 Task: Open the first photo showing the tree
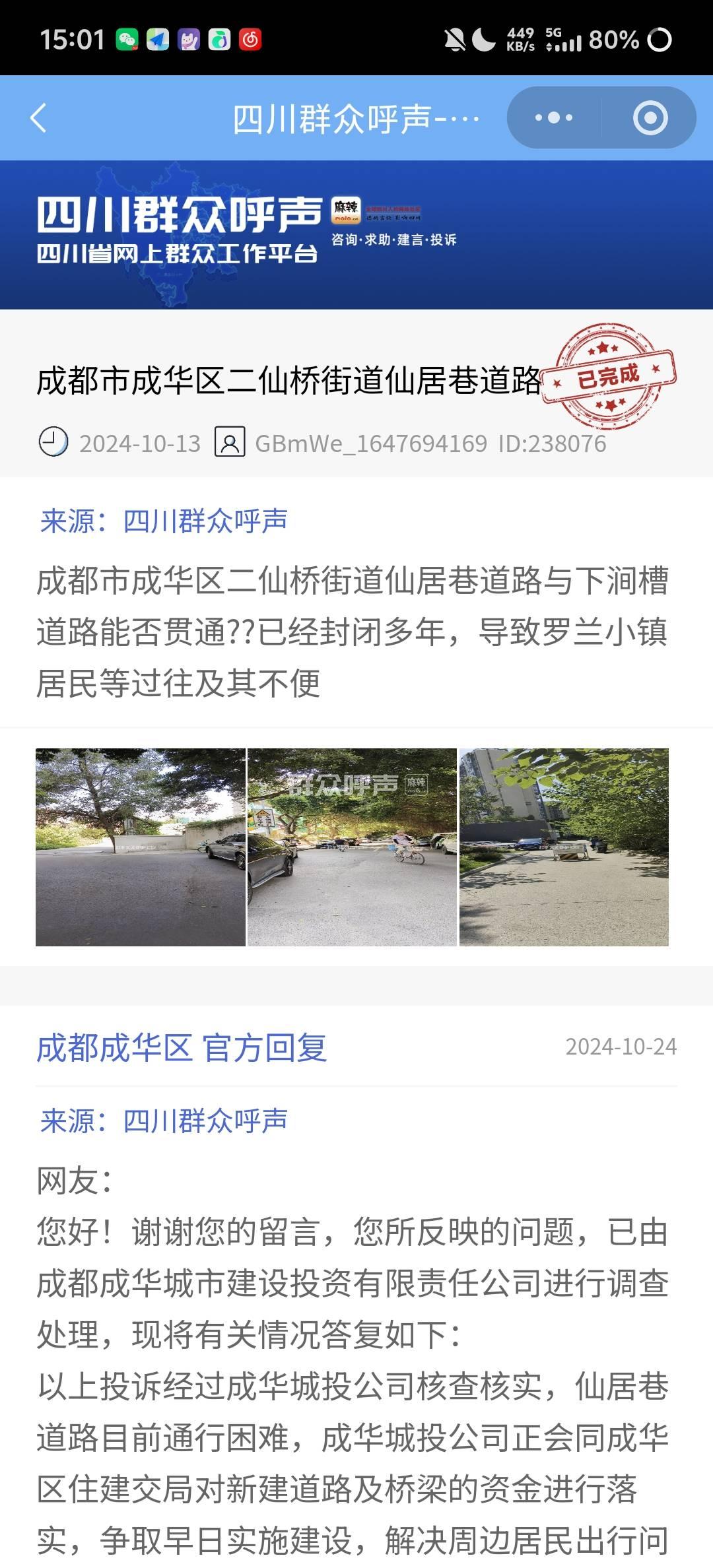pyautogui.click(x=141, y=847)
